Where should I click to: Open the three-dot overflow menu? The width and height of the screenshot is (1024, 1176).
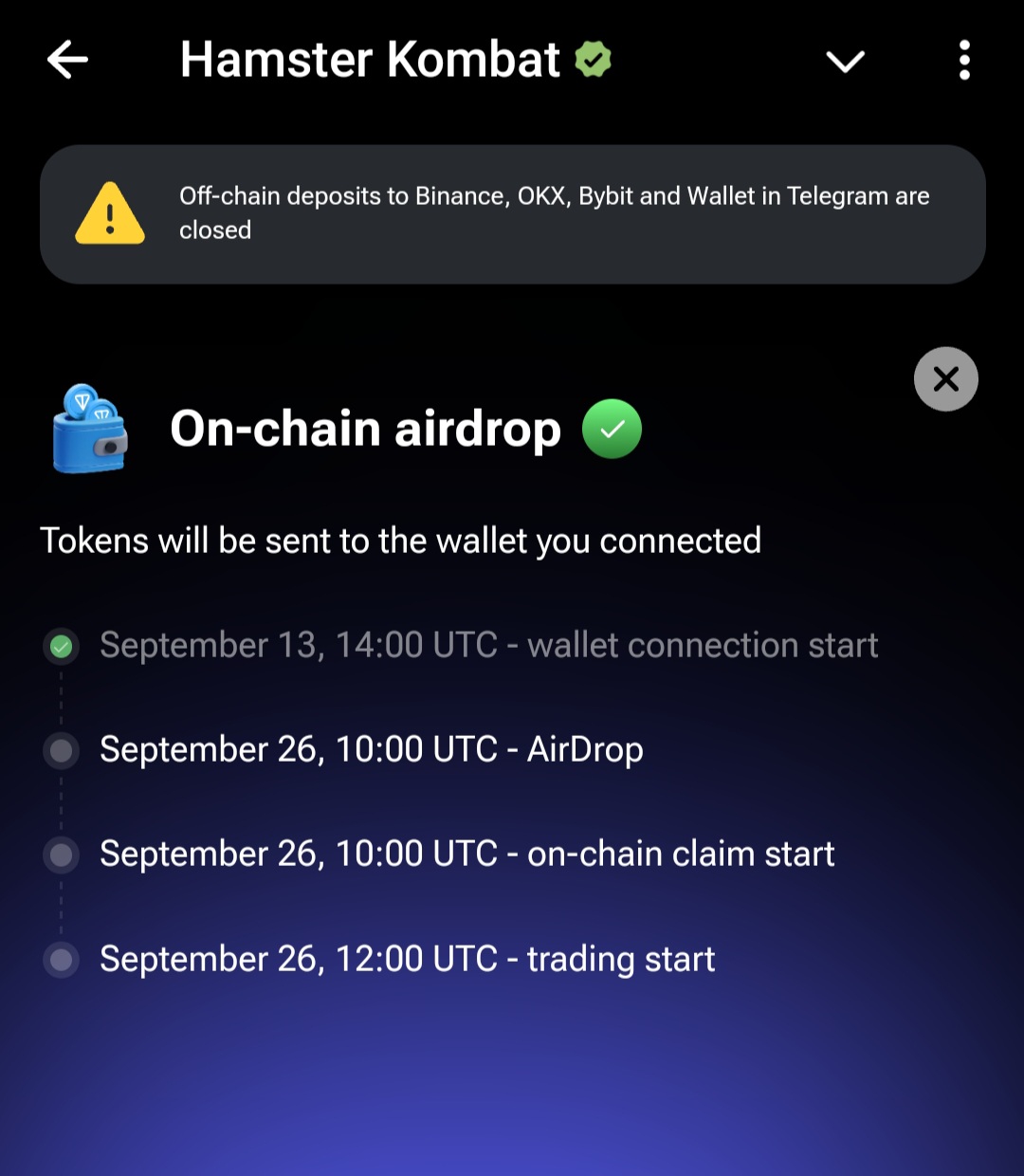tap(964, 61)
